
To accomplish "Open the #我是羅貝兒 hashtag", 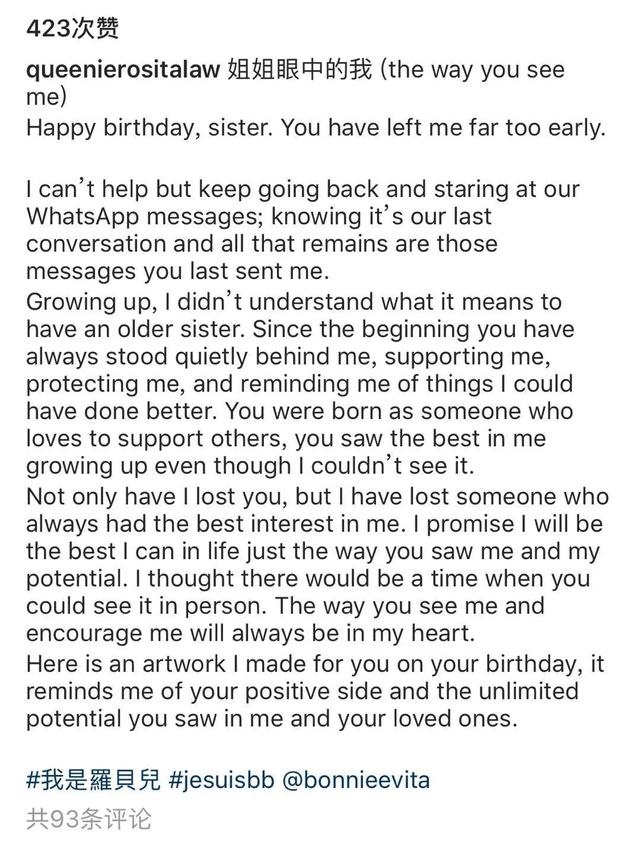I will 90,779.
